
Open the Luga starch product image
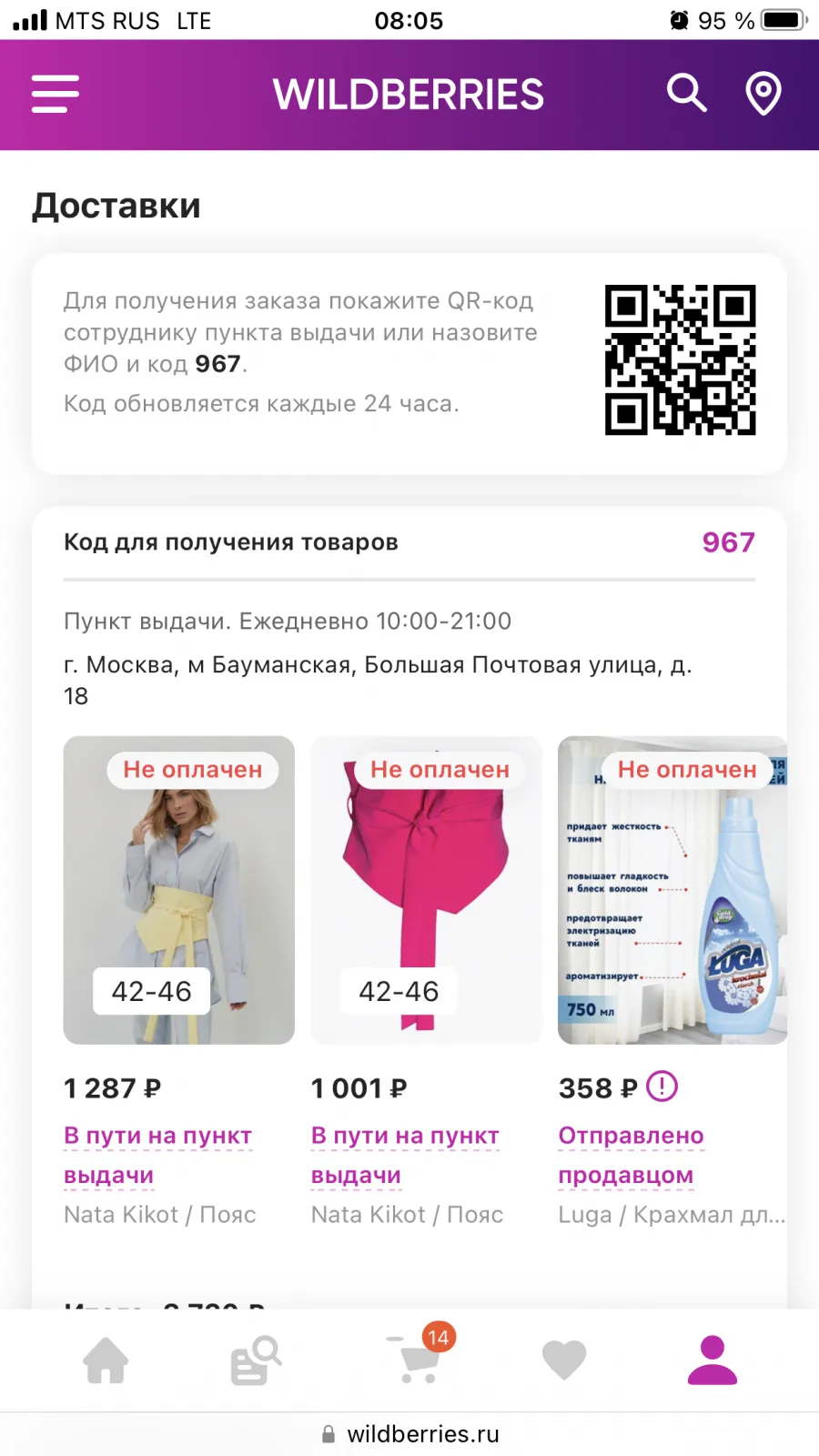coord(672,890)
